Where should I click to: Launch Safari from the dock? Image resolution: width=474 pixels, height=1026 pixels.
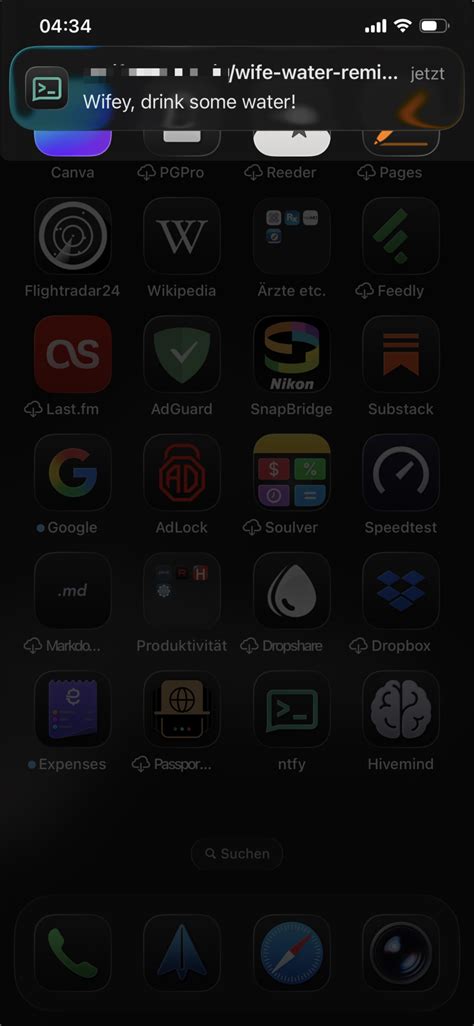[x=291, y=953]
